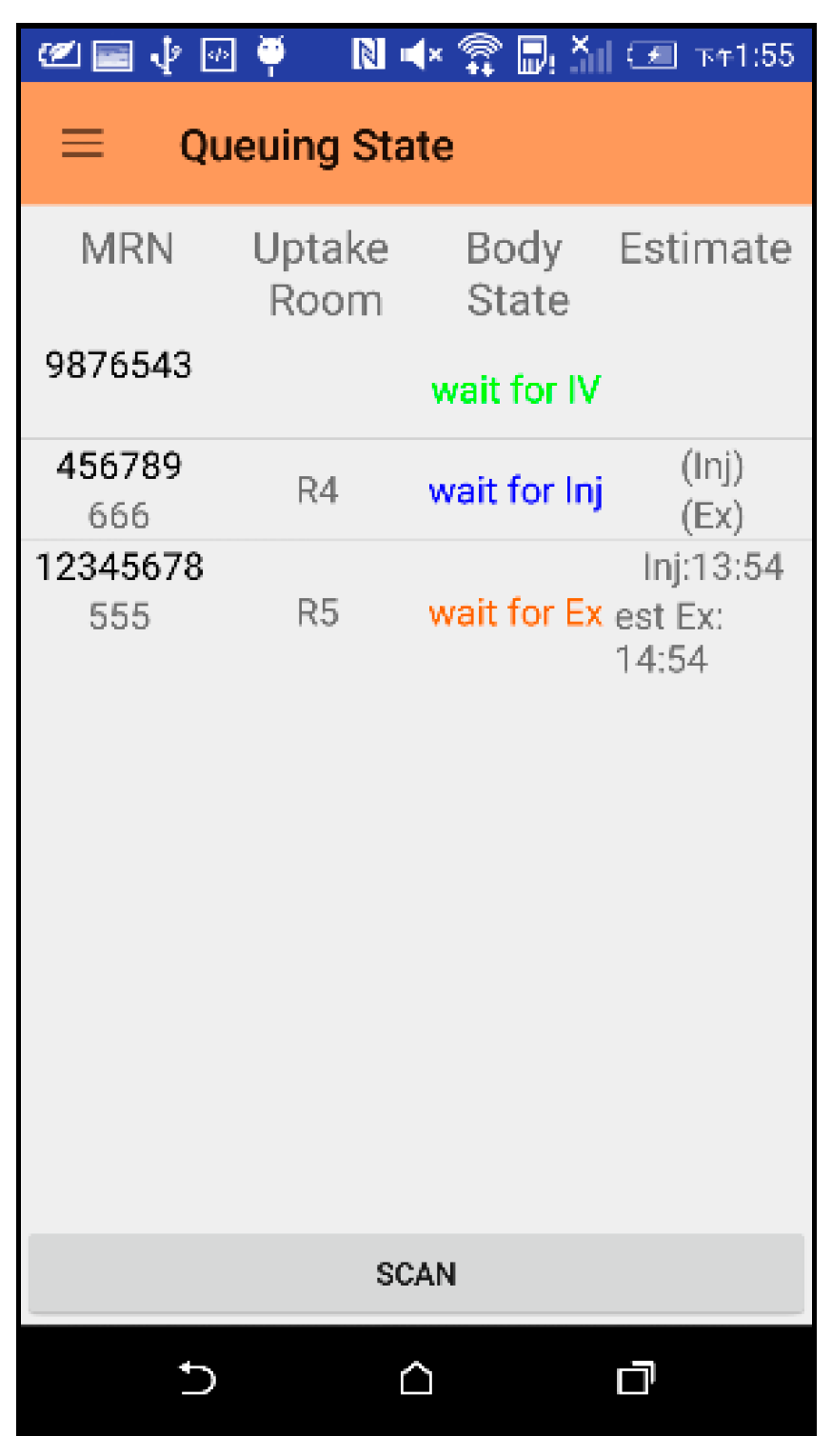Open the queue entry for MRN 9876543

tap(119, 366)
